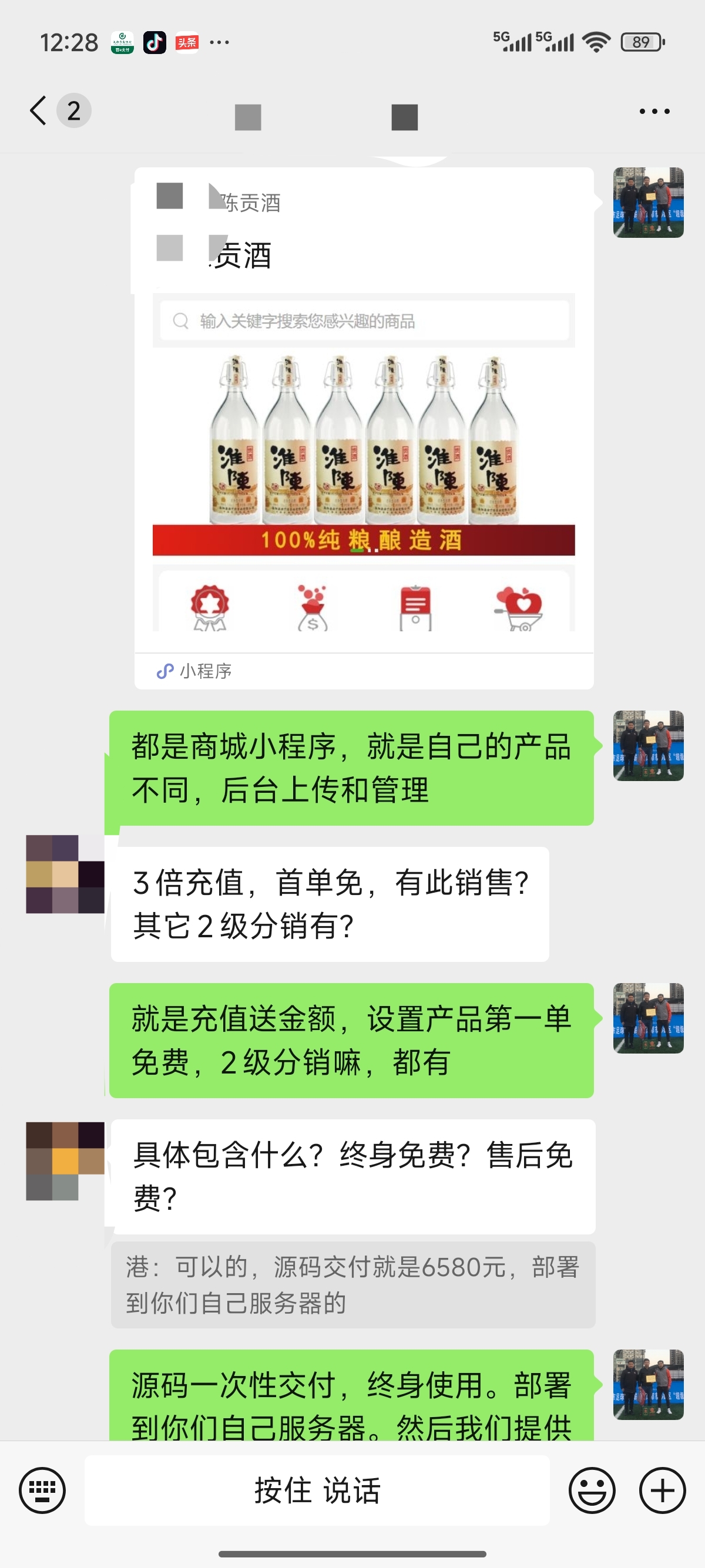Tap the 按住 说话 voice button
Image resolution: width=705 pixels, height=1568 pixels.
point(317,1490)
